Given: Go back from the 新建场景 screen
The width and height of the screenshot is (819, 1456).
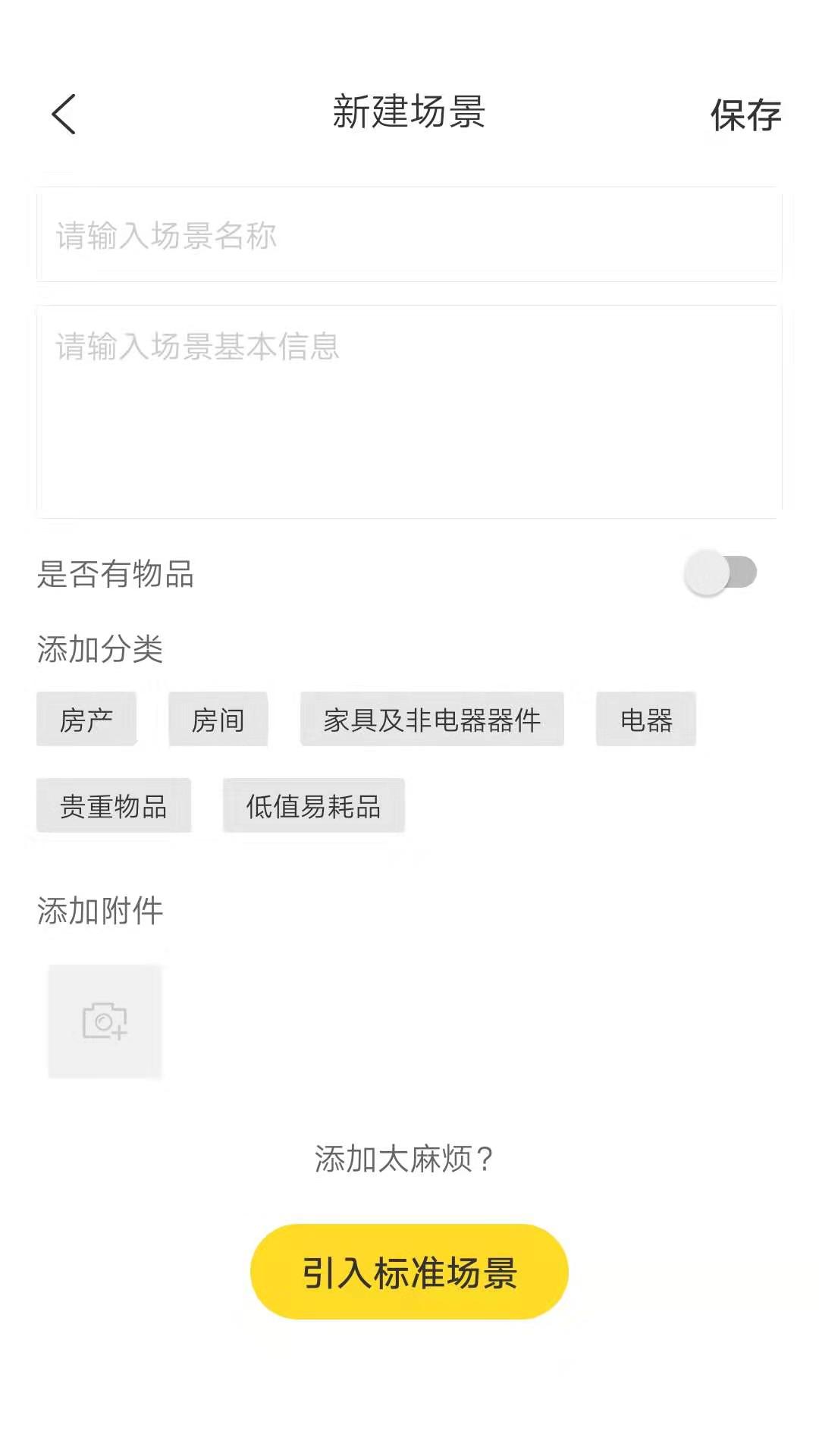Looking at the screenshot, I should tap(64, 115).
